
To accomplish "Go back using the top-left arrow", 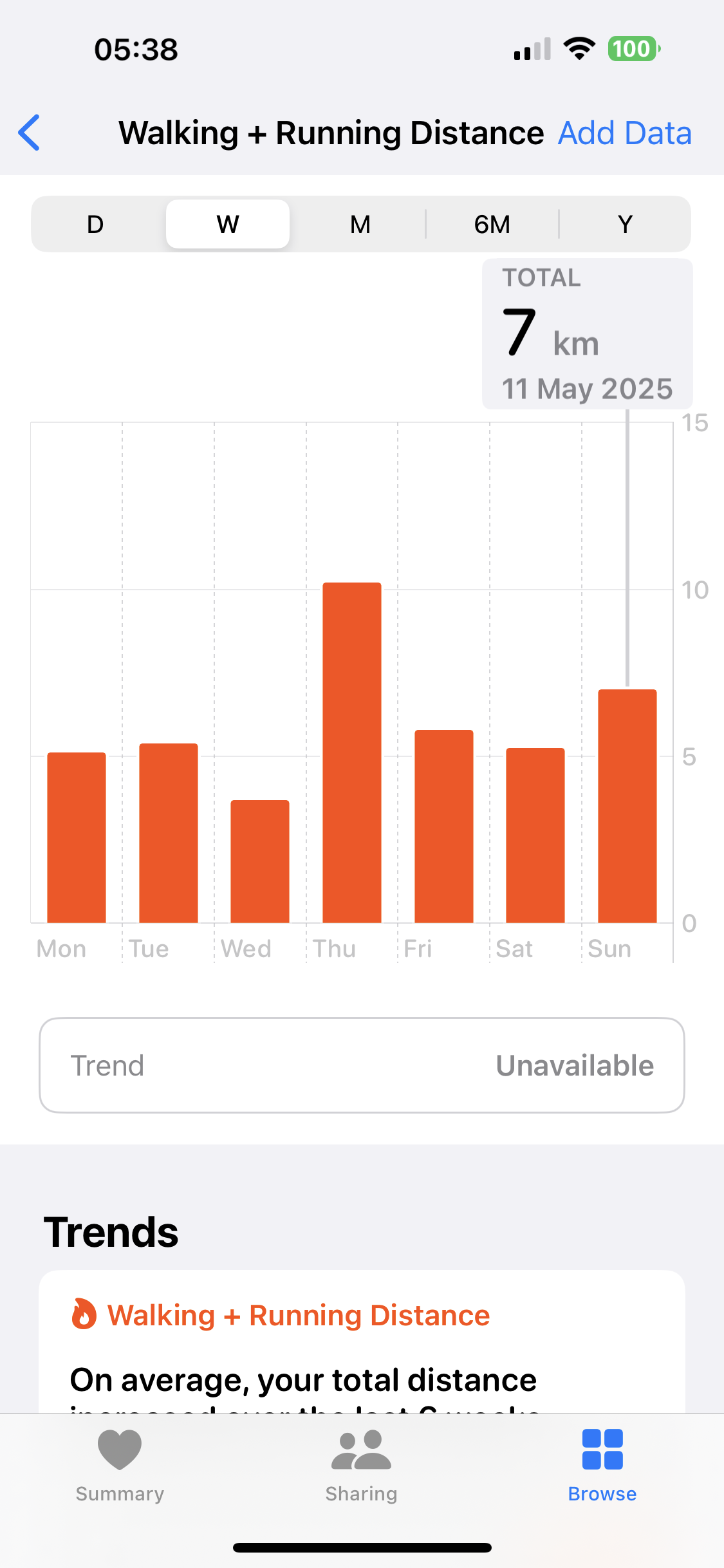I will tap(29, 133).
